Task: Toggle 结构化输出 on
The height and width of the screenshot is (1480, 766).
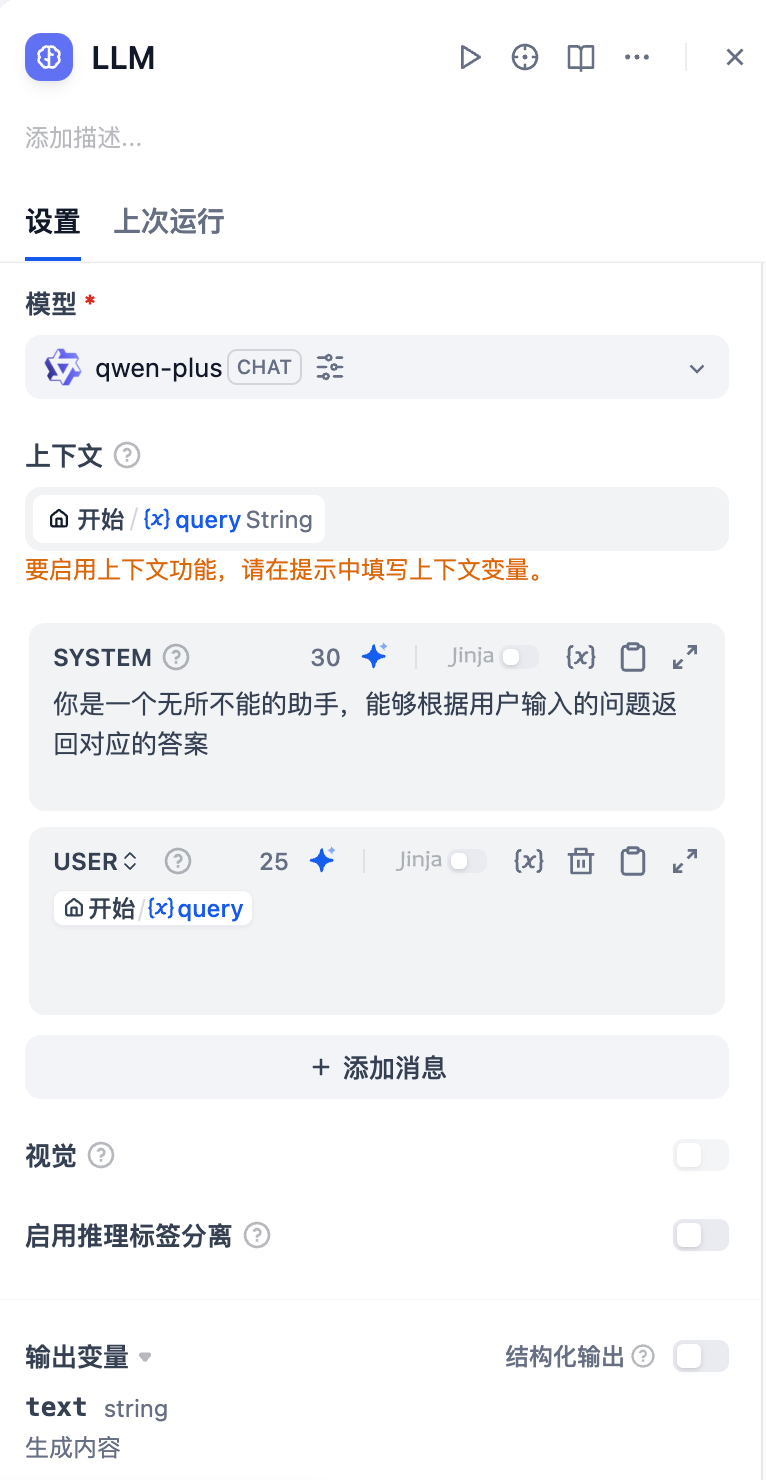Action: (700, 1356)
